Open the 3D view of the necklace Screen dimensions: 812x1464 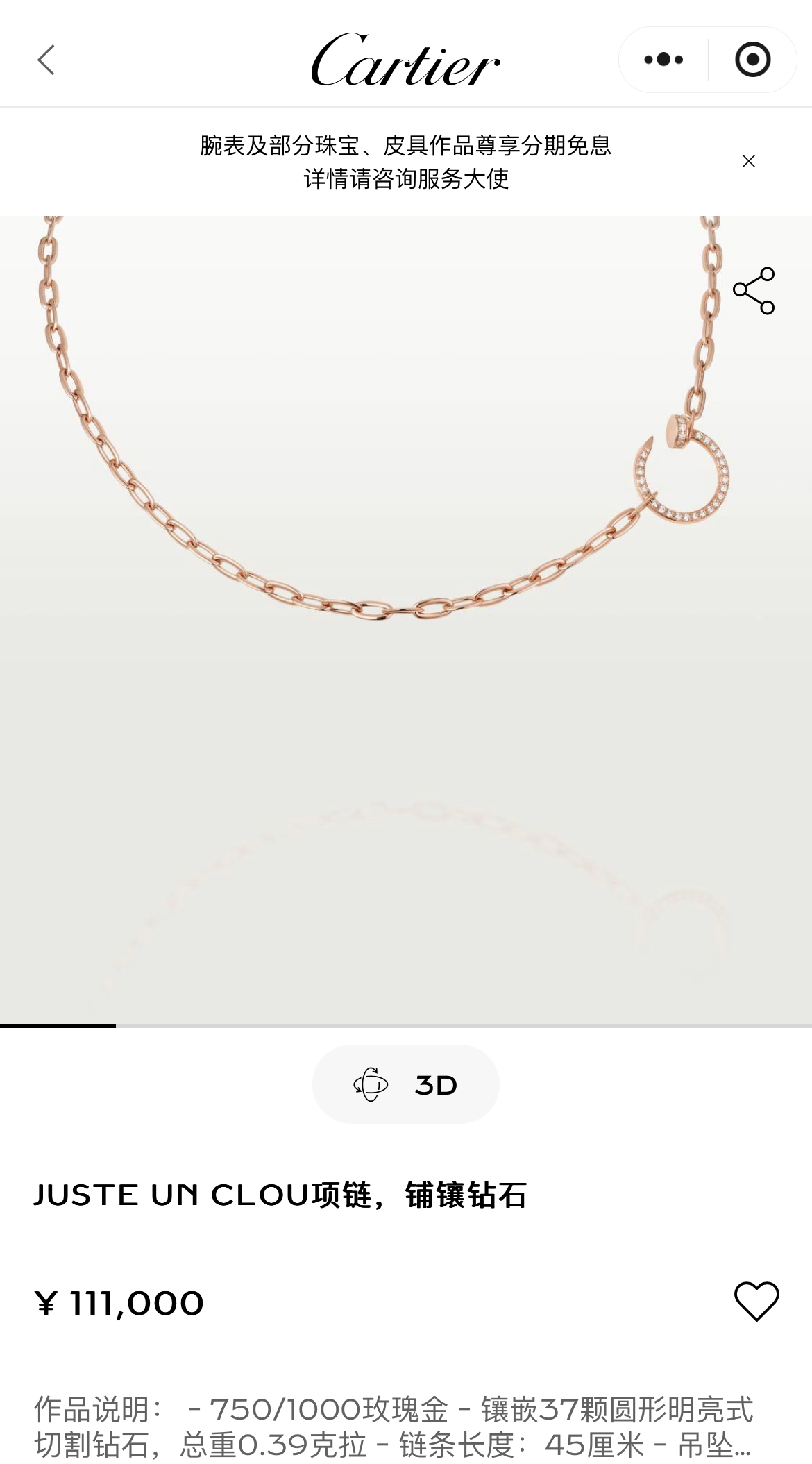(405, 1084)
